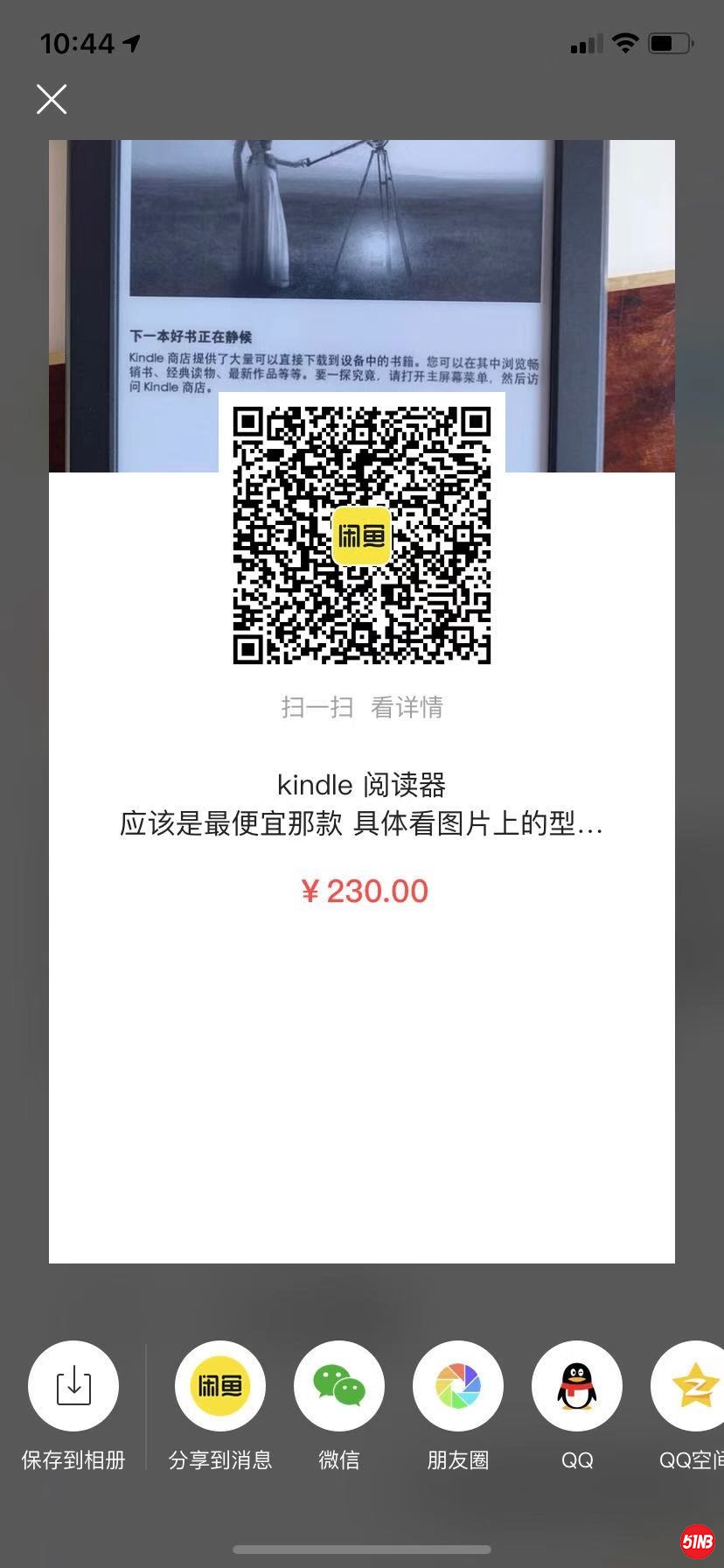Save the card to the photo album
724x1568 pixels.
73,1386
